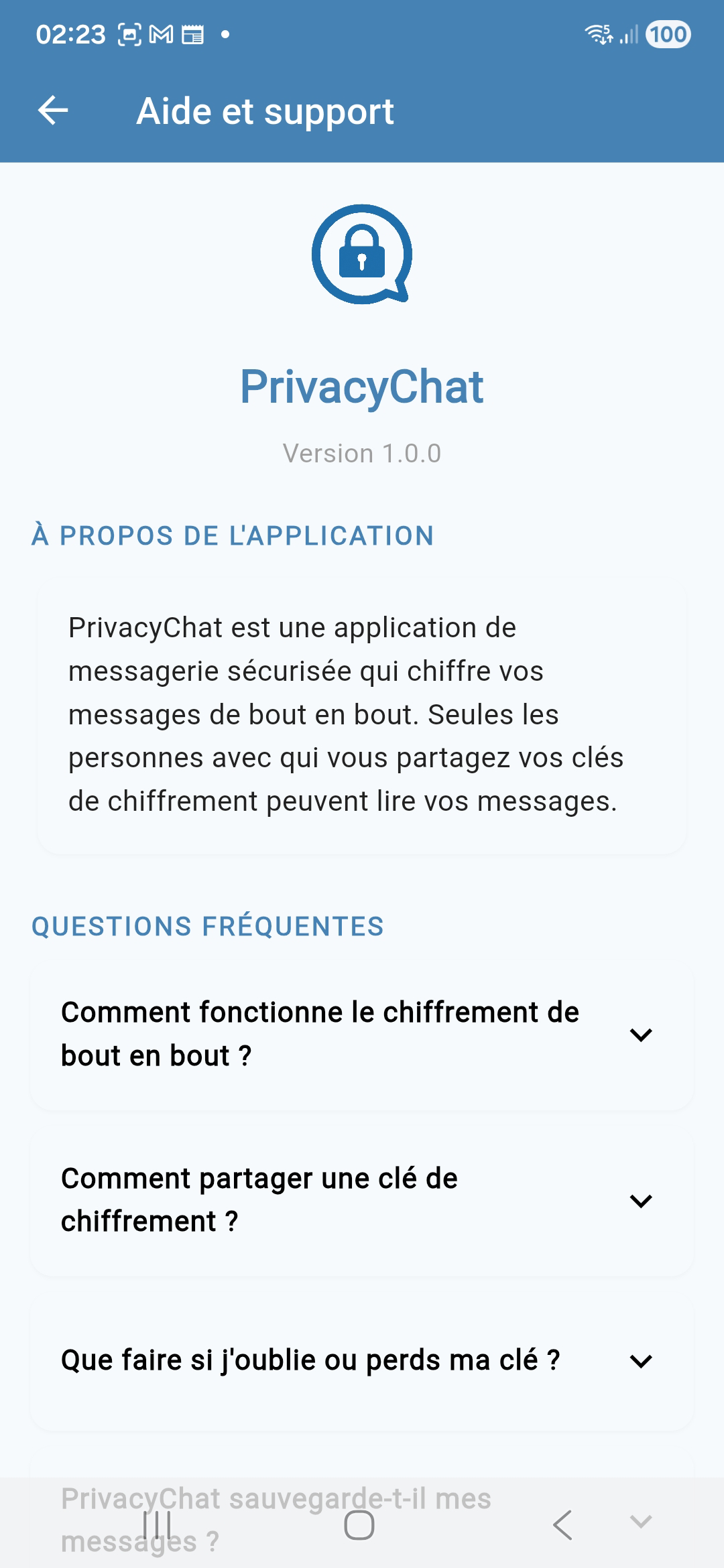Image resolution: width=724 pixels, height=1568 pixels.
Task: Expand "PrivacyChat sauvegarde-t-il mes messages ?"
Action: pos(278,1503)
